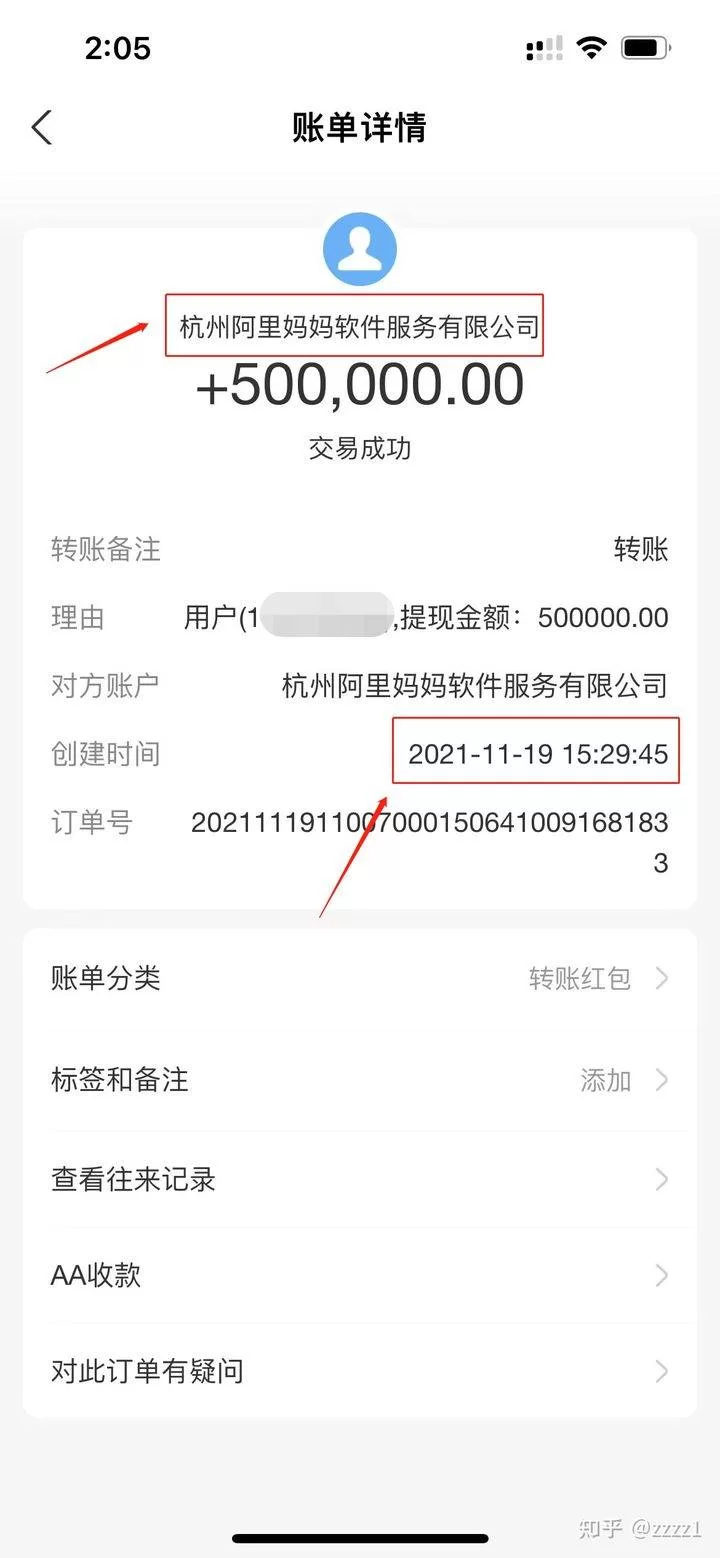Open 账单分类 row showing 转账红包
720x1558 pixels.
[360, 978]
